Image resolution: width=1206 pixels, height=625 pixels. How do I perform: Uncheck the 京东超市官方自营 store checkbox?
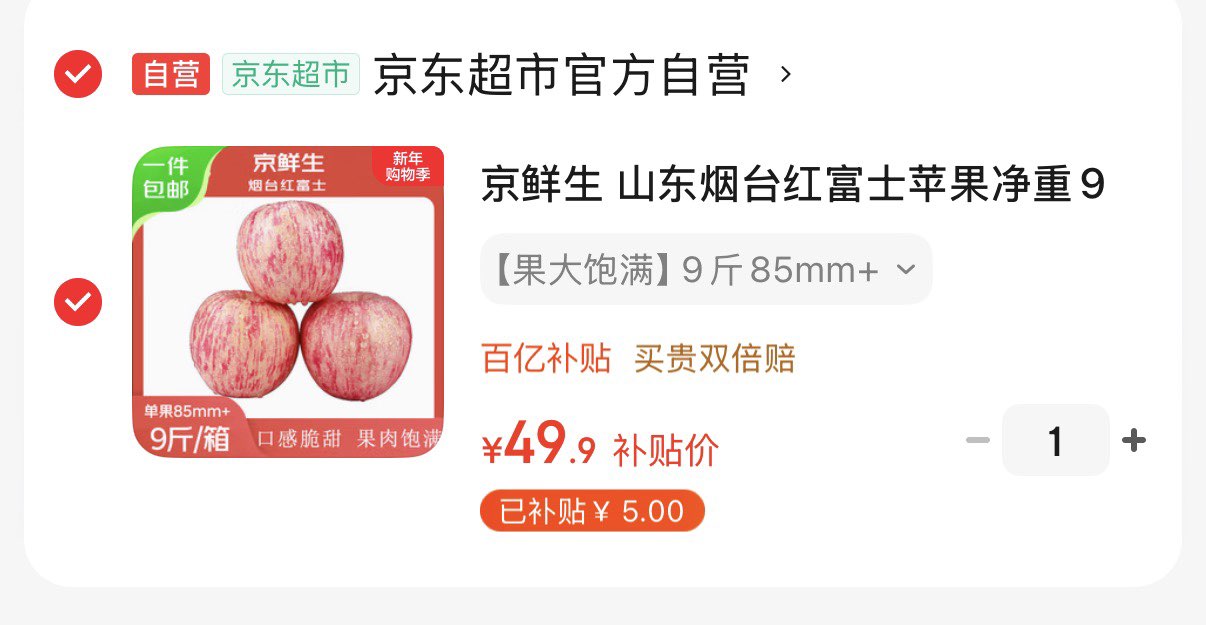tap(78, 74)
